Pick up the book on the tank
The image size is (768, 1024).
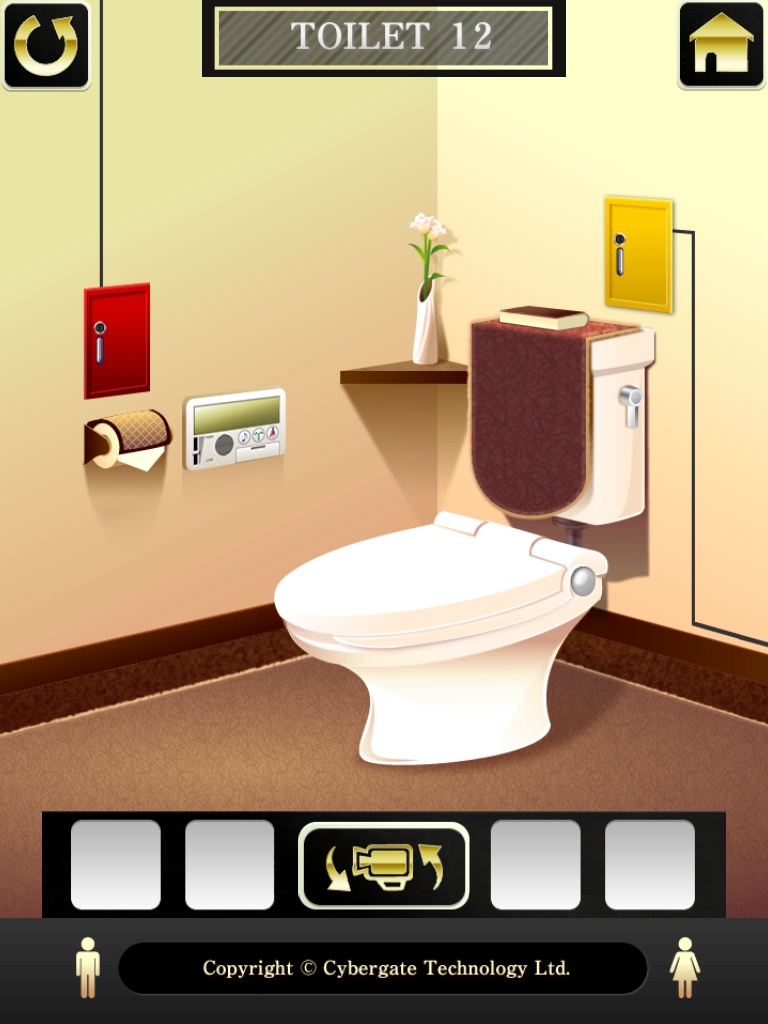(543, 318)
